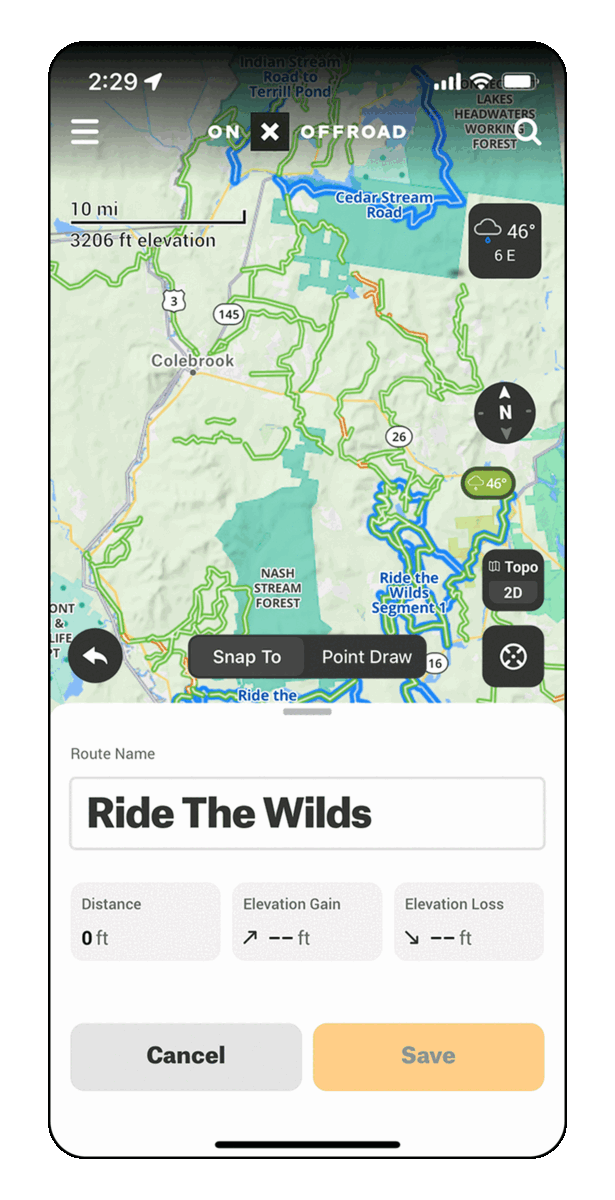The image size is (615, 1200).
Task: Open the weather widget showing 46°
Action: click(505, 241)
